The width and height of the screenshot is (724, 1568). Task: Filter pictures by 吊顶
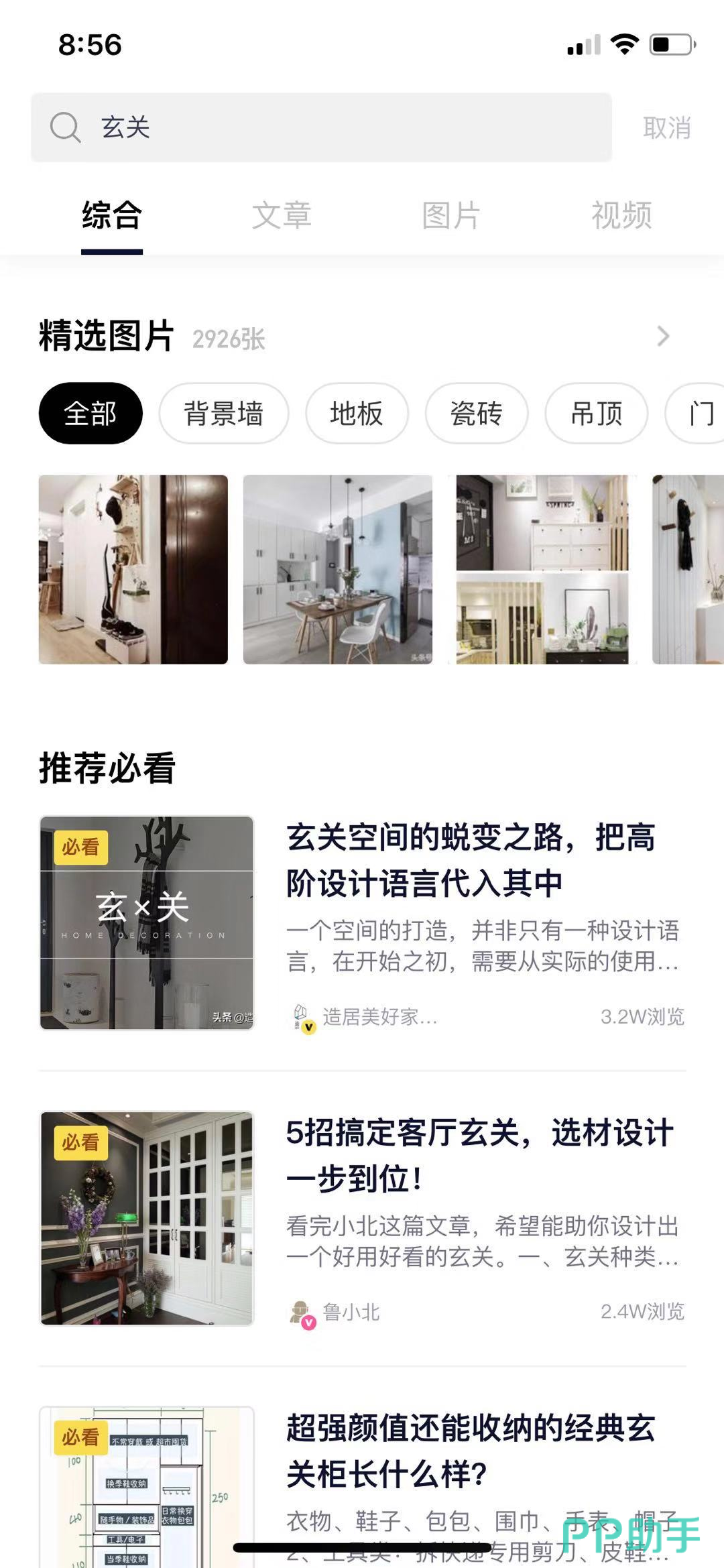(597, 413)
